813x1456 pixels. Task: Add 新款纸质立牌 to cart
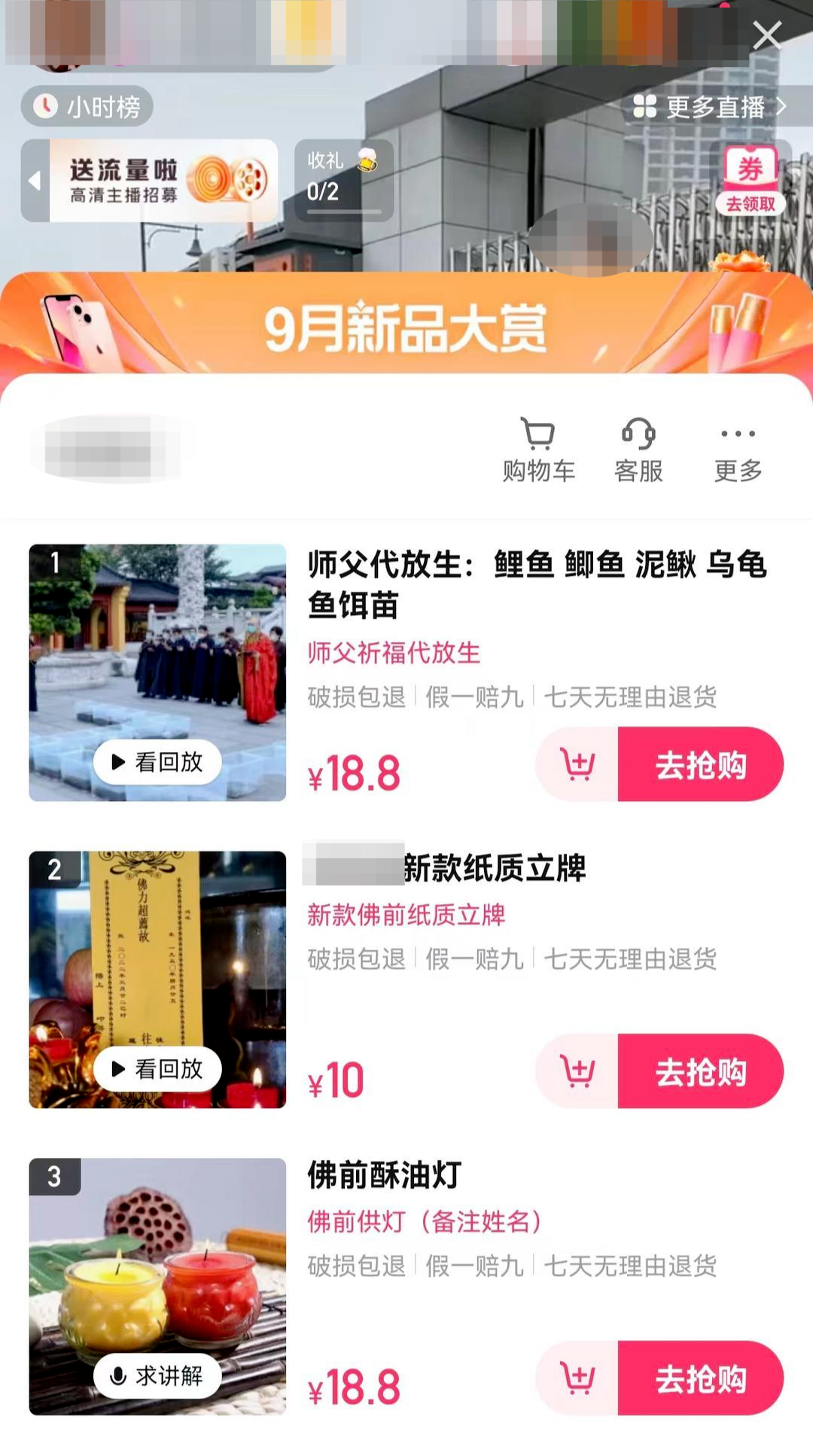[577, 1071]
